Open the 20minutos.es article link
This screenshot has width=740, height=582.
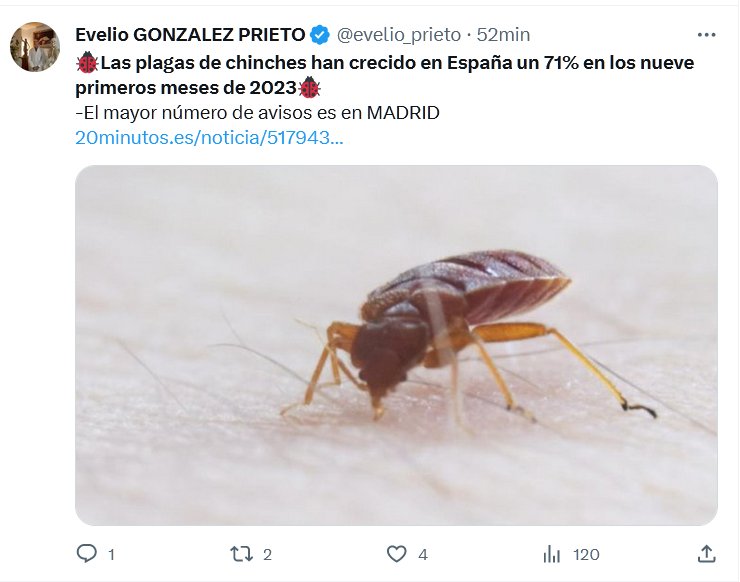pyautogui.click(x=209, y=138)
